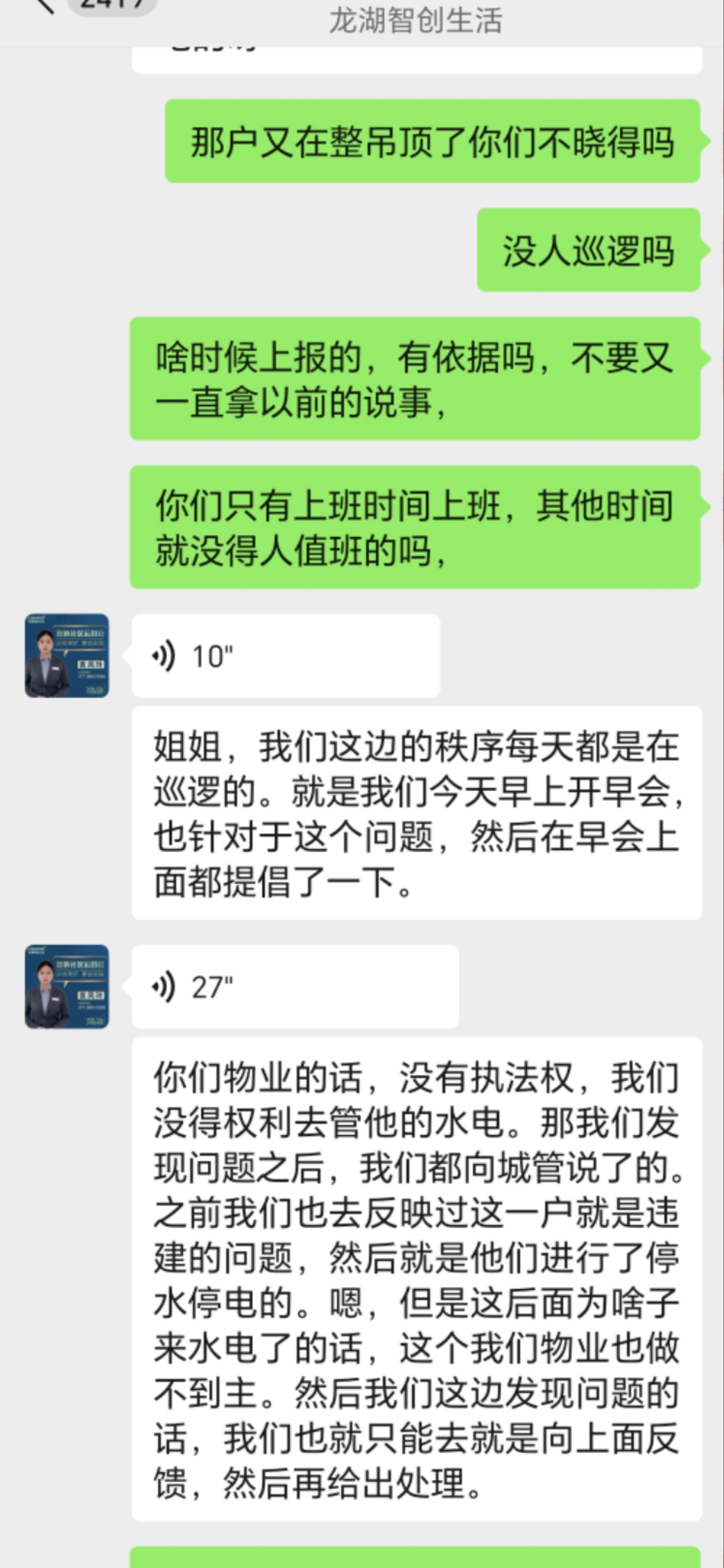Screen dimensions: 724x1568
Task: Open sender's avatar beside 27" voice message
Action: 67,986
